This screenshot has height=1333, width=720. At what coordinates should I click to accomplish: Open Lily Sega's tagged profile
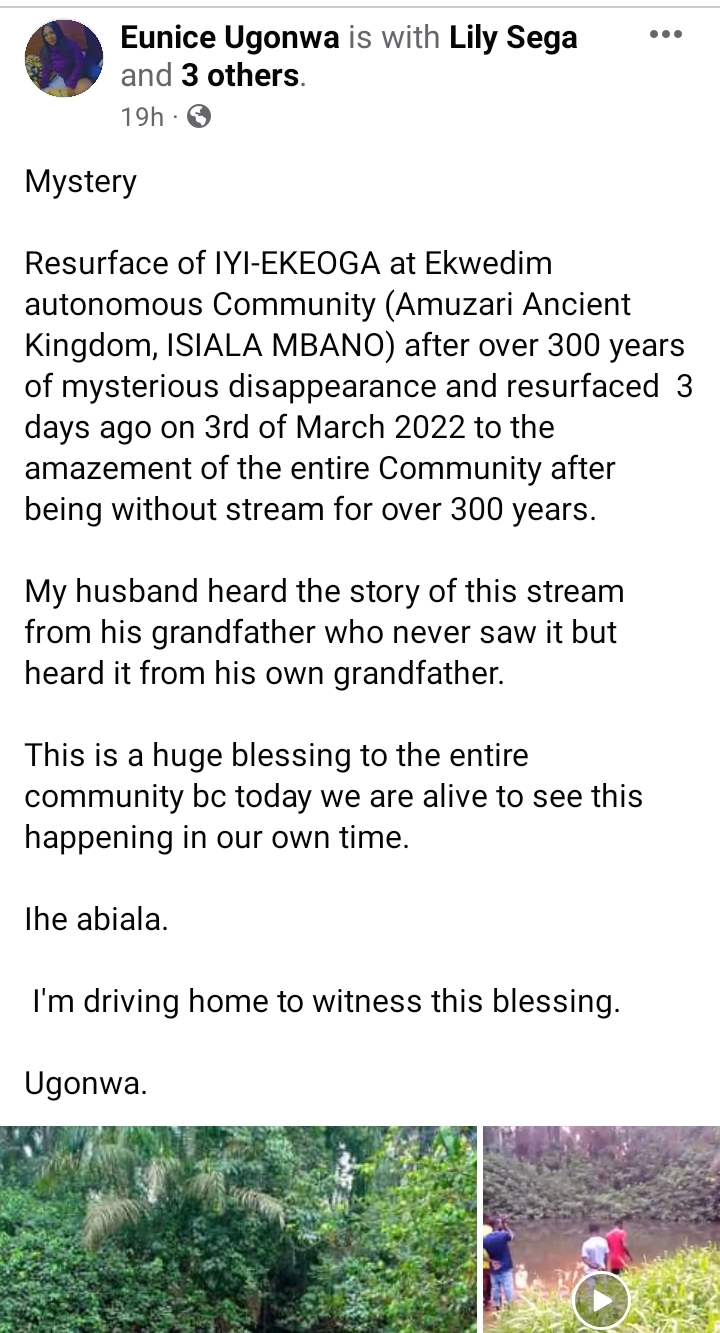(x=514, y=38)
